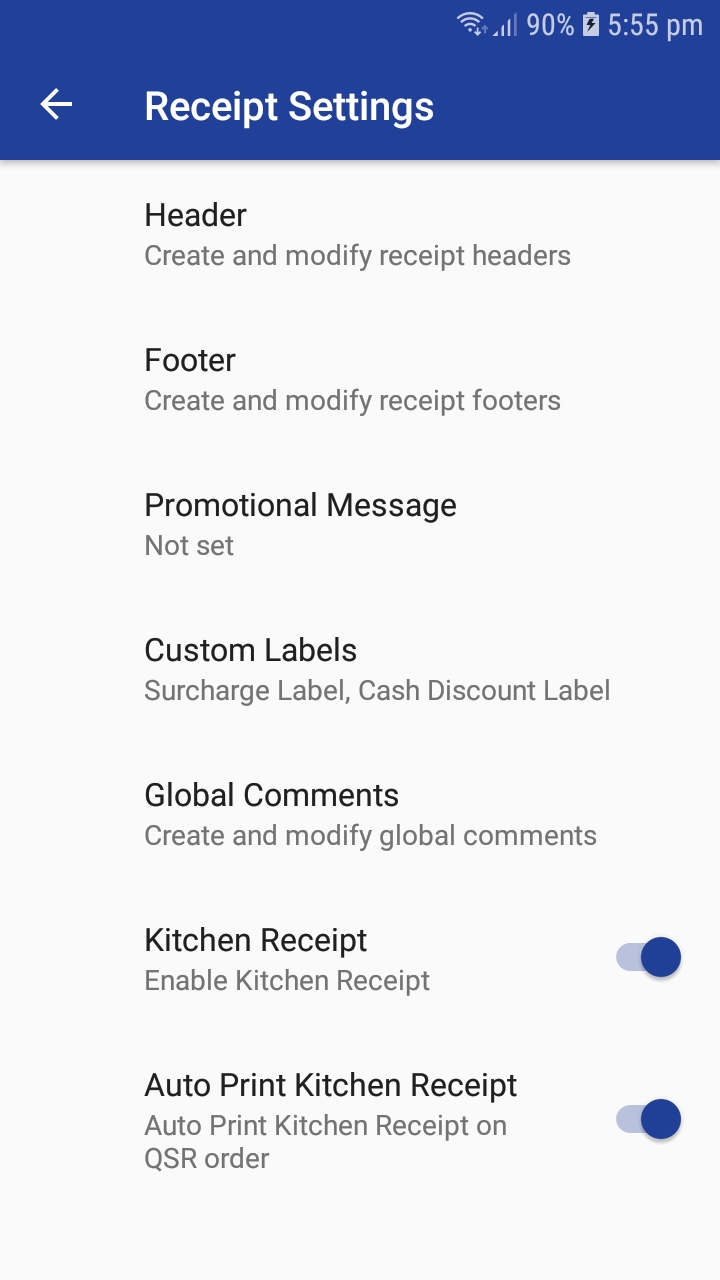This screenshot has width=720, height=1280.
Task: Disable the Kitchen Receipt switch
Action: click(648, 958)
